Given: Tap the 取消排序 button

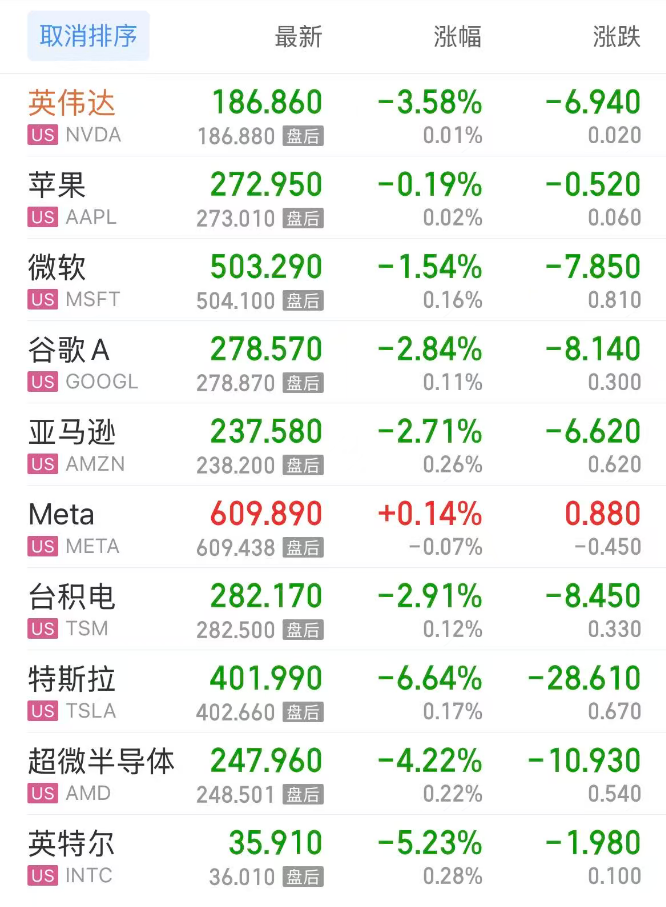Looking at the screenshot, I should (88, 37).
